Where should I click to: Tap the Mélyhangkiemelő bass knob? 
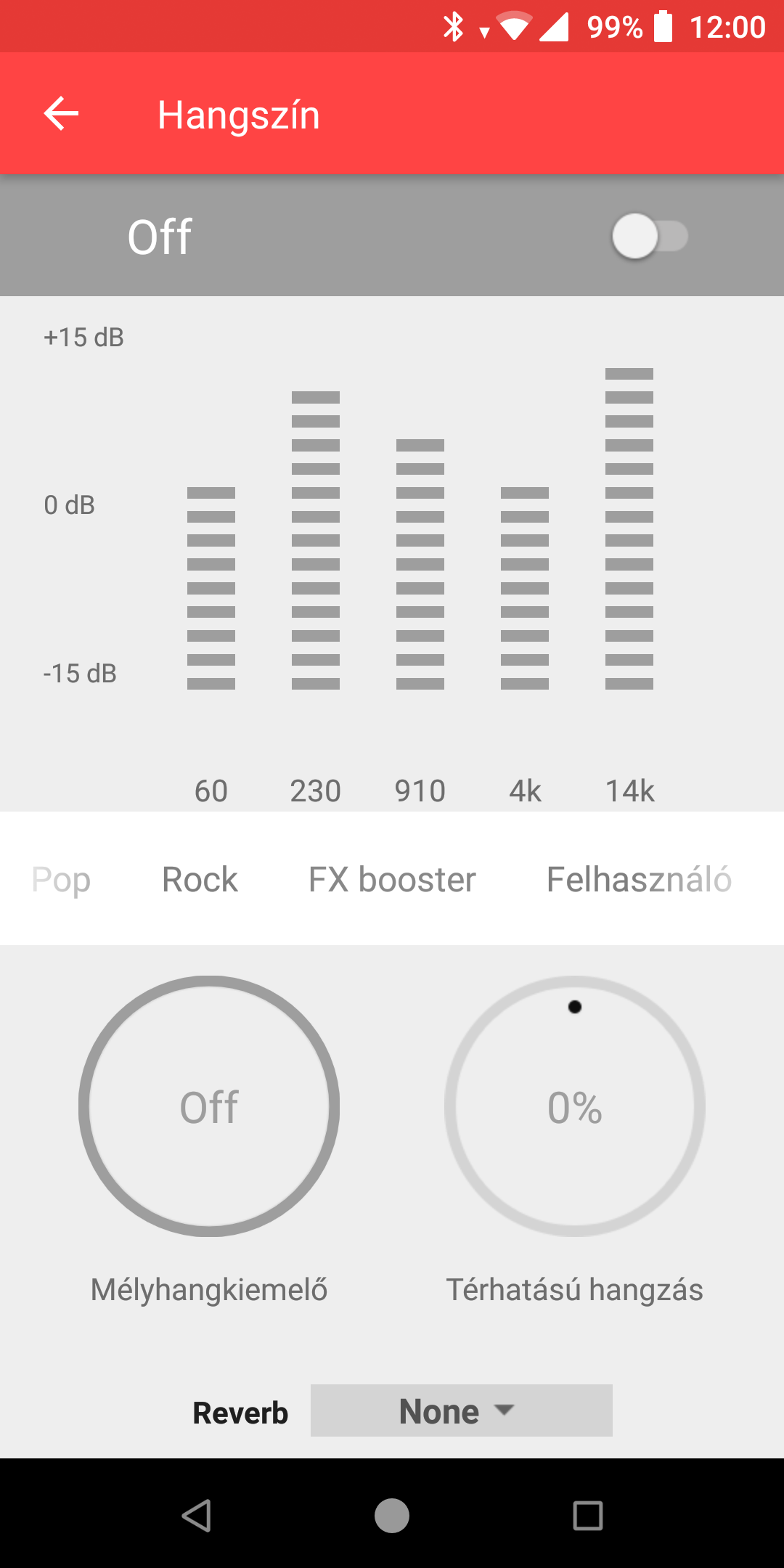pyautogui.click(x=209, y=1106)
